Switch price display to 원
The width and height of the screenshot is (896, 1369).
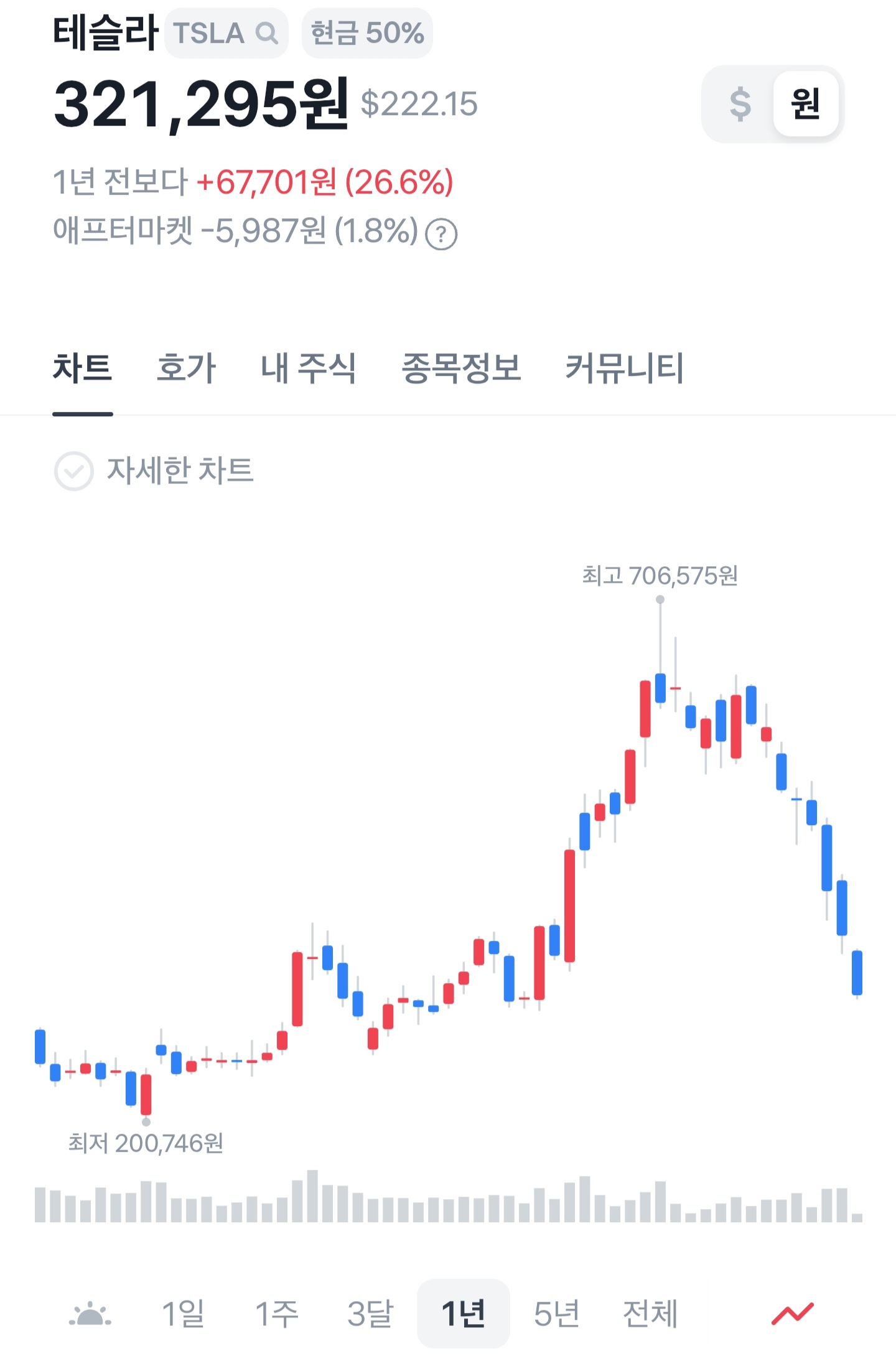point(805,104)
